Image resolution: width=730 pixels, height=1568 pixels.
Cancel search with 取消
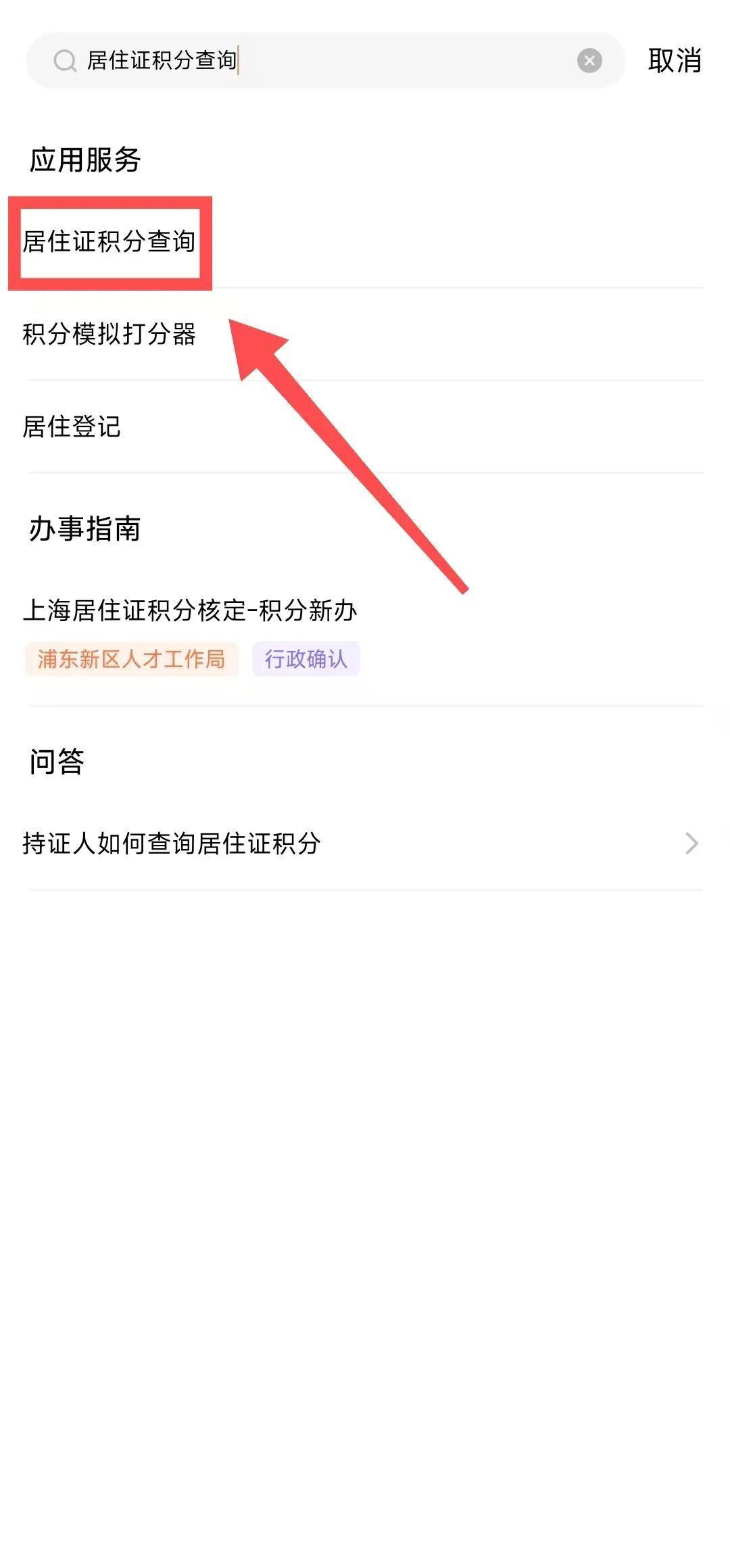[674, 61]
